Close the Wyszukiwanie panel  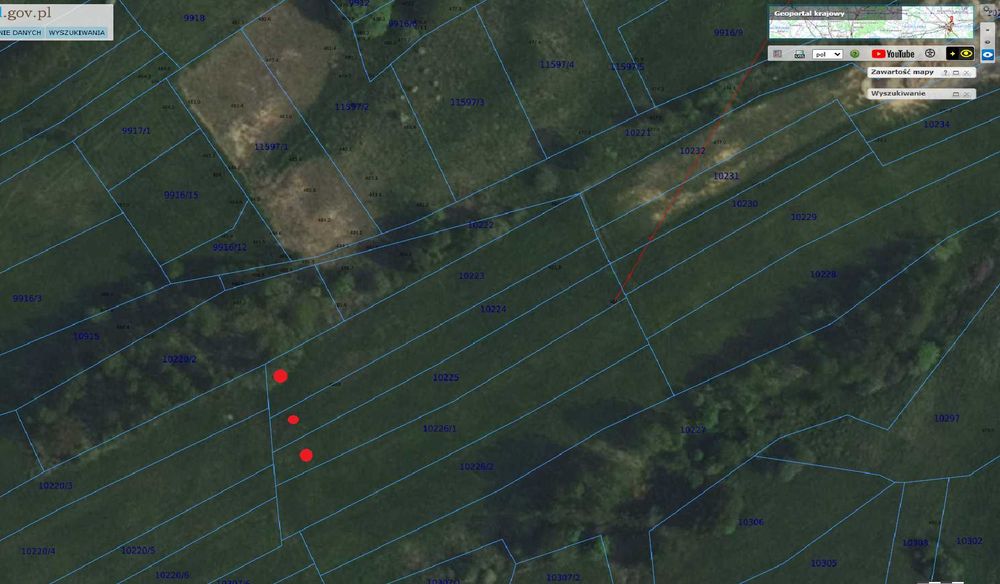pos(967,94)
